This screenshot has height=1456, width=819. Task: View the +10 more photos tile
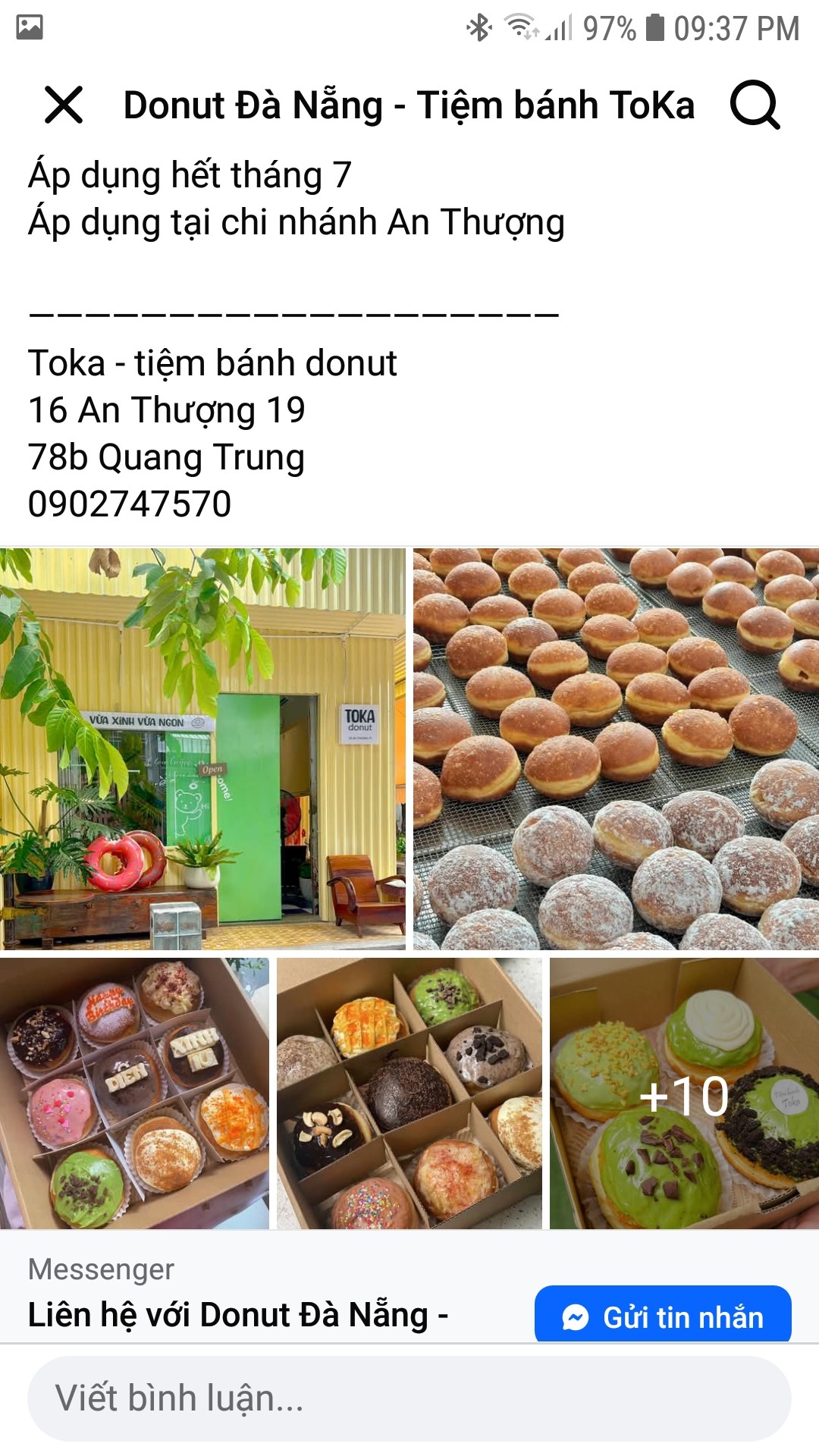click(x=684, y=1094)
